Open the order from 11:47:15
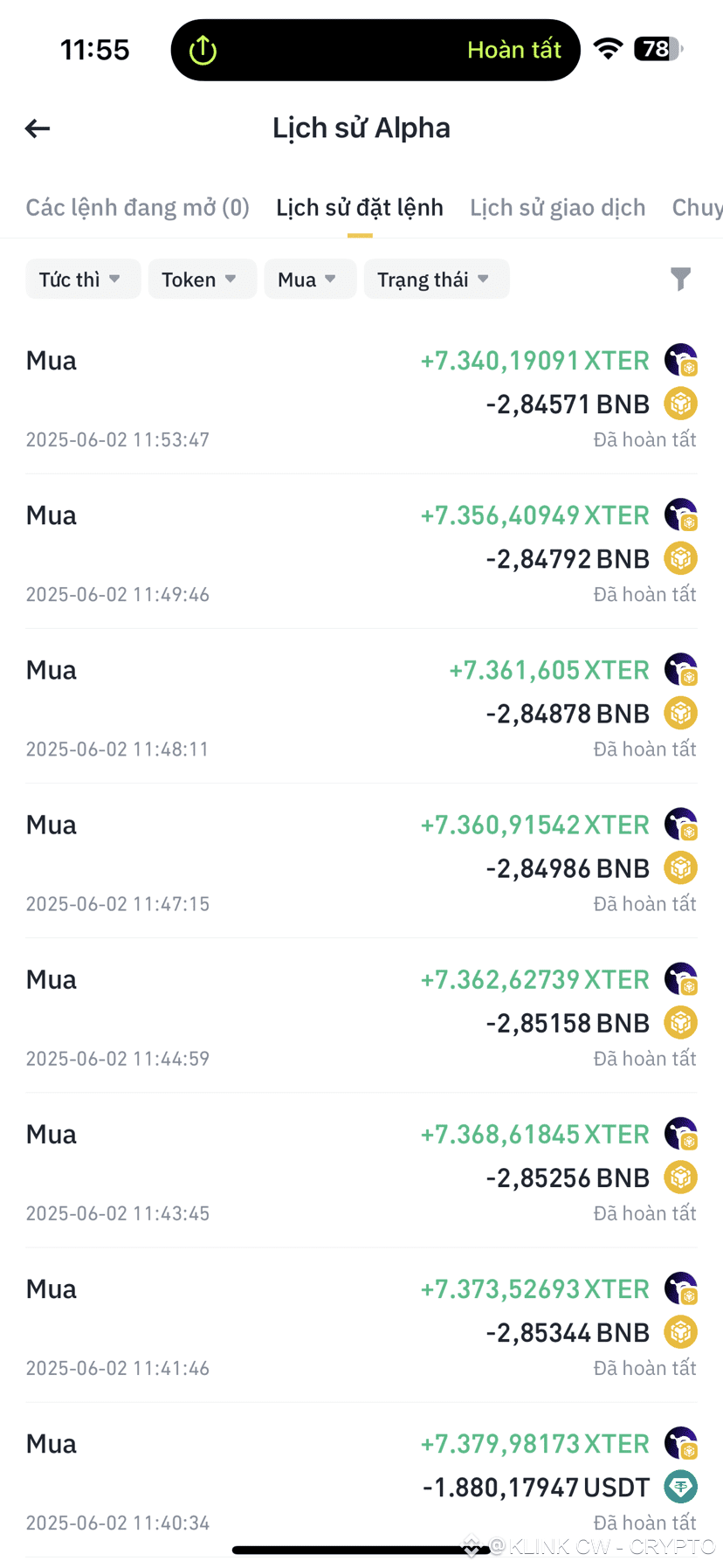 click(x=361, y=861)
